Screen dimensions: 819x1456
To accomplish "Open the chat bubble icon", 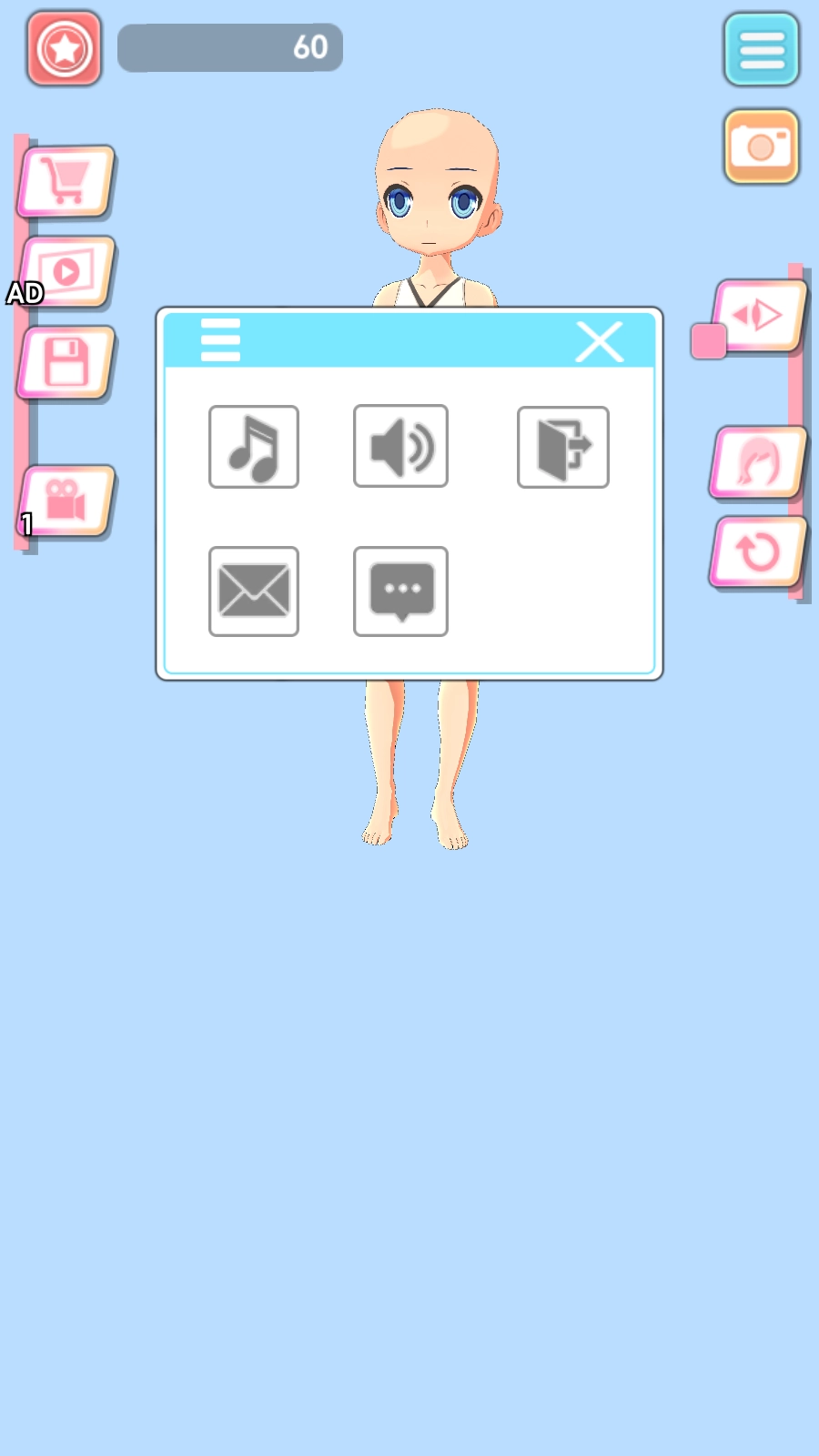I will pos(400,590).
